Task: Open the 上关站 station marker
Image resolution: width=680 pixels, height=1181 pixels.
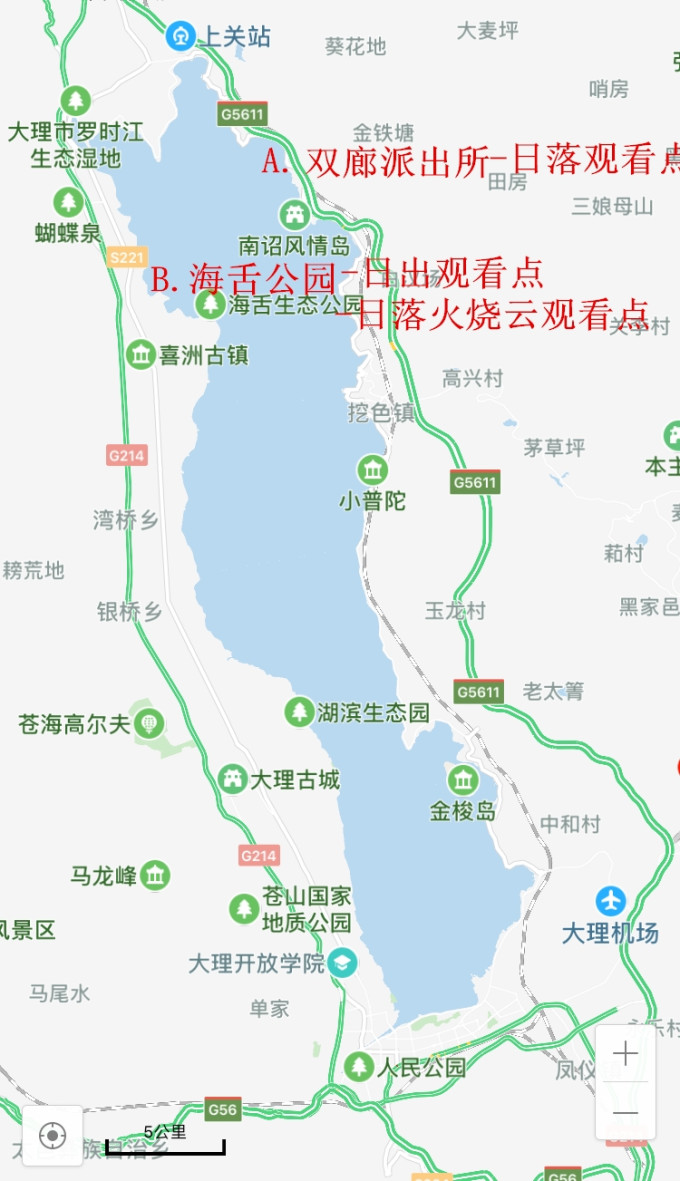Action: (181, 36)
